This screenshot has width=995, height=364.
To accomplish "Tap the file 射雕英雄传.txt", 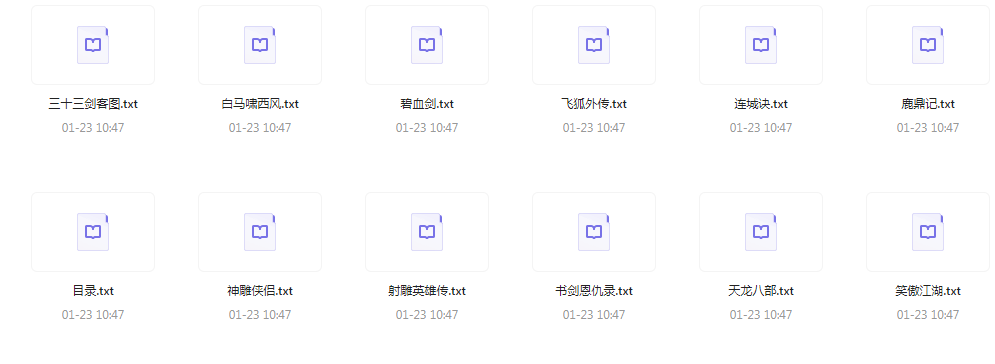I will [x=426, y=232].
